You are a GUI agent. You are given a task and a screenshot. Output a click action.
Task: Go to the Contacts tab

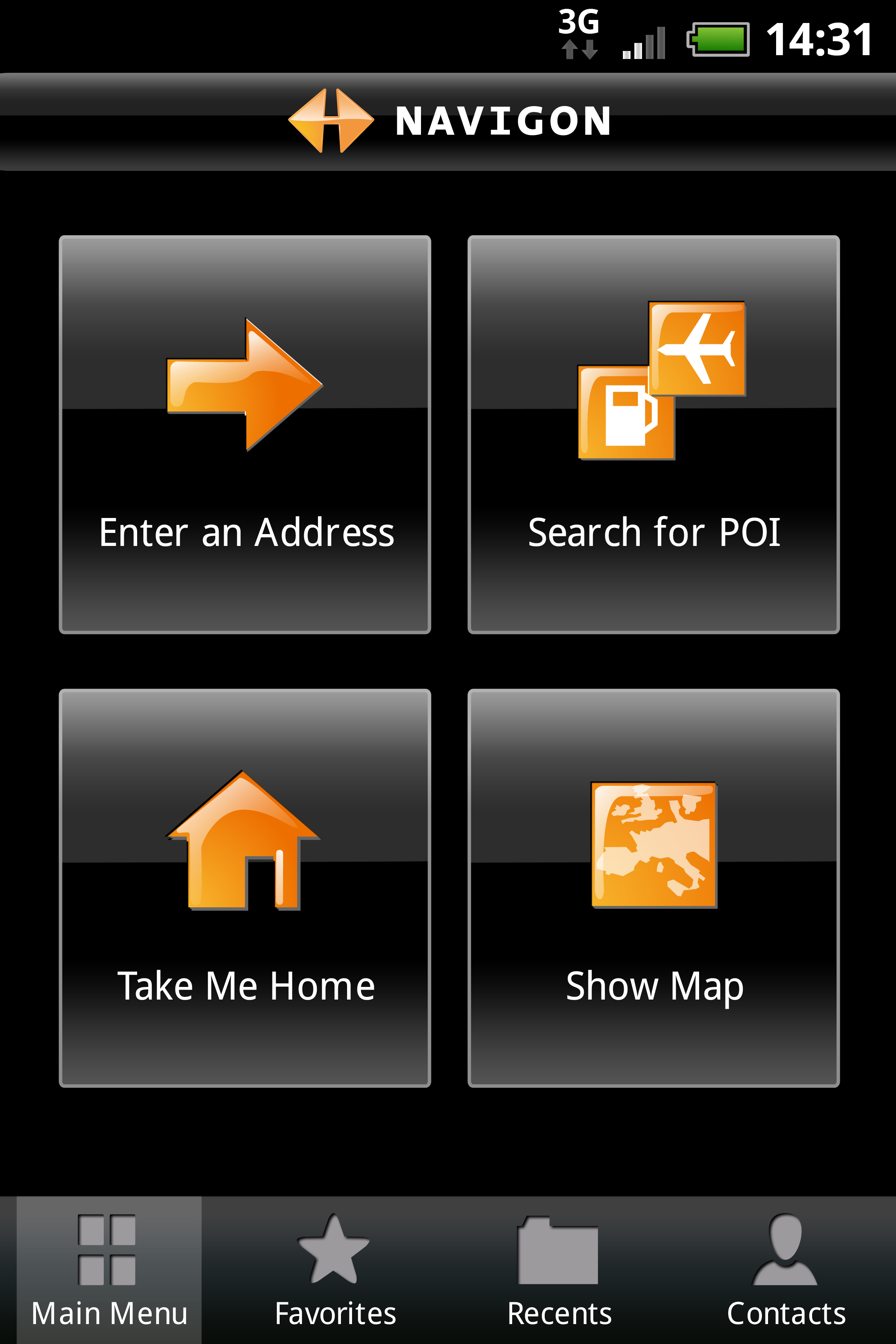(x=785, y=1270)
